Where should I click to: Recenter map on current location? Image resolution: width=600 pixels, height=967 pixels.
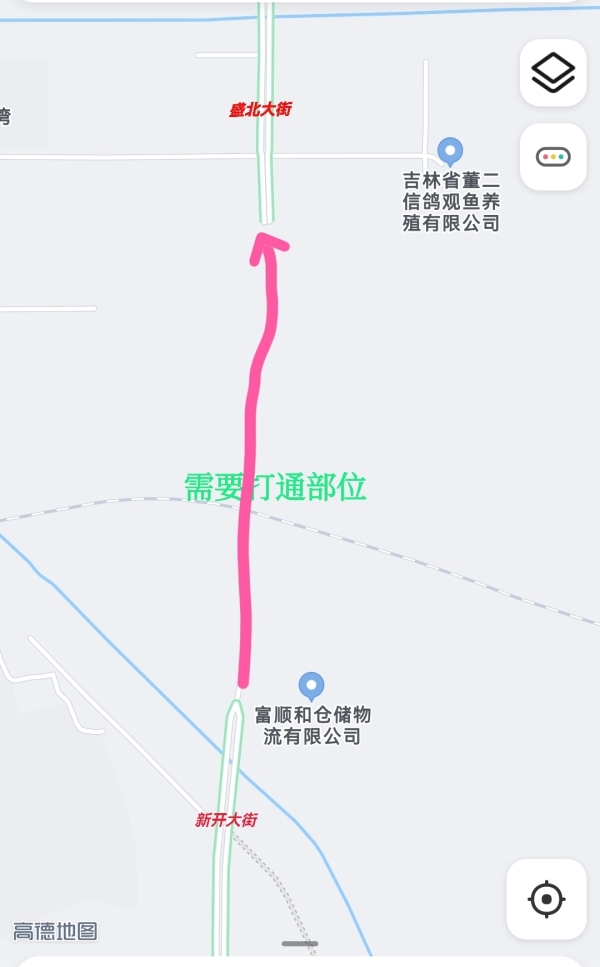pos(546,899)
